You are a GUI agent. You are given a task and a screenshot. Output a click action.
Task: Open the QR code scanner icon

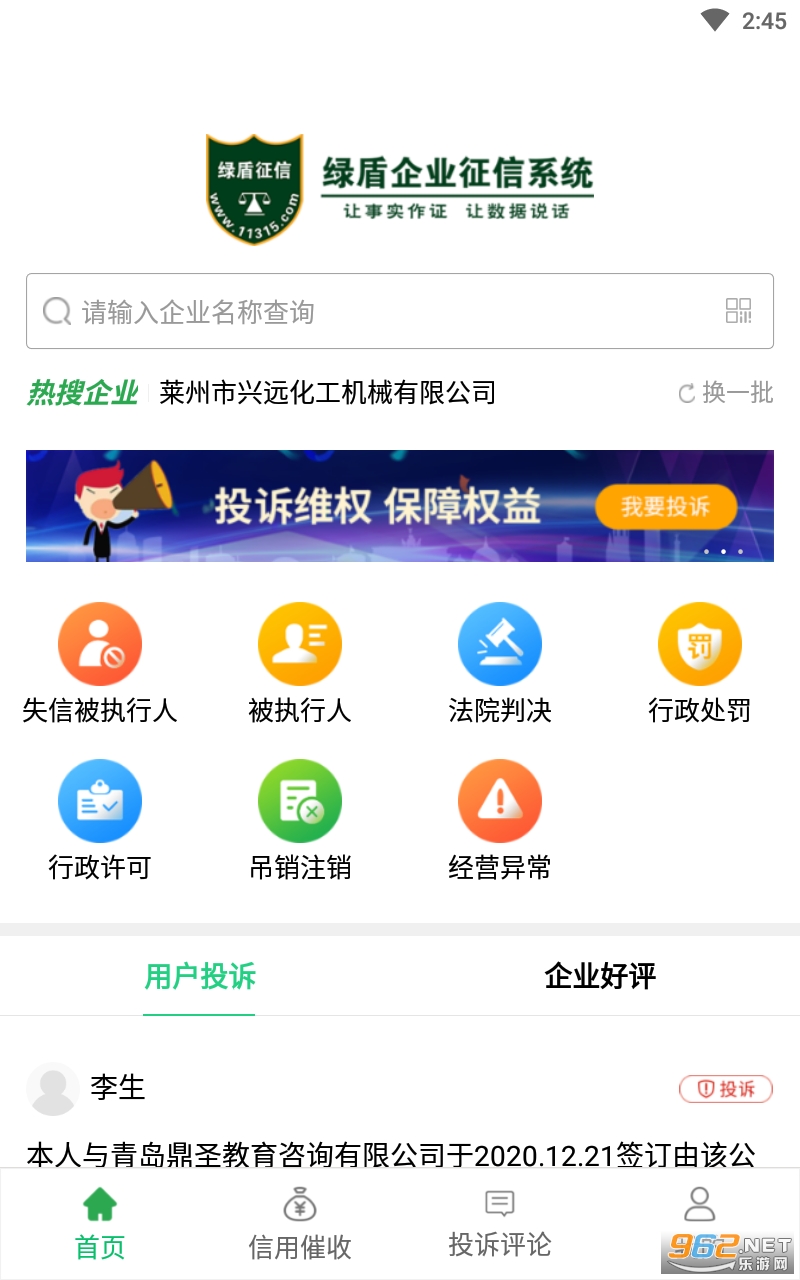point(738,311)
